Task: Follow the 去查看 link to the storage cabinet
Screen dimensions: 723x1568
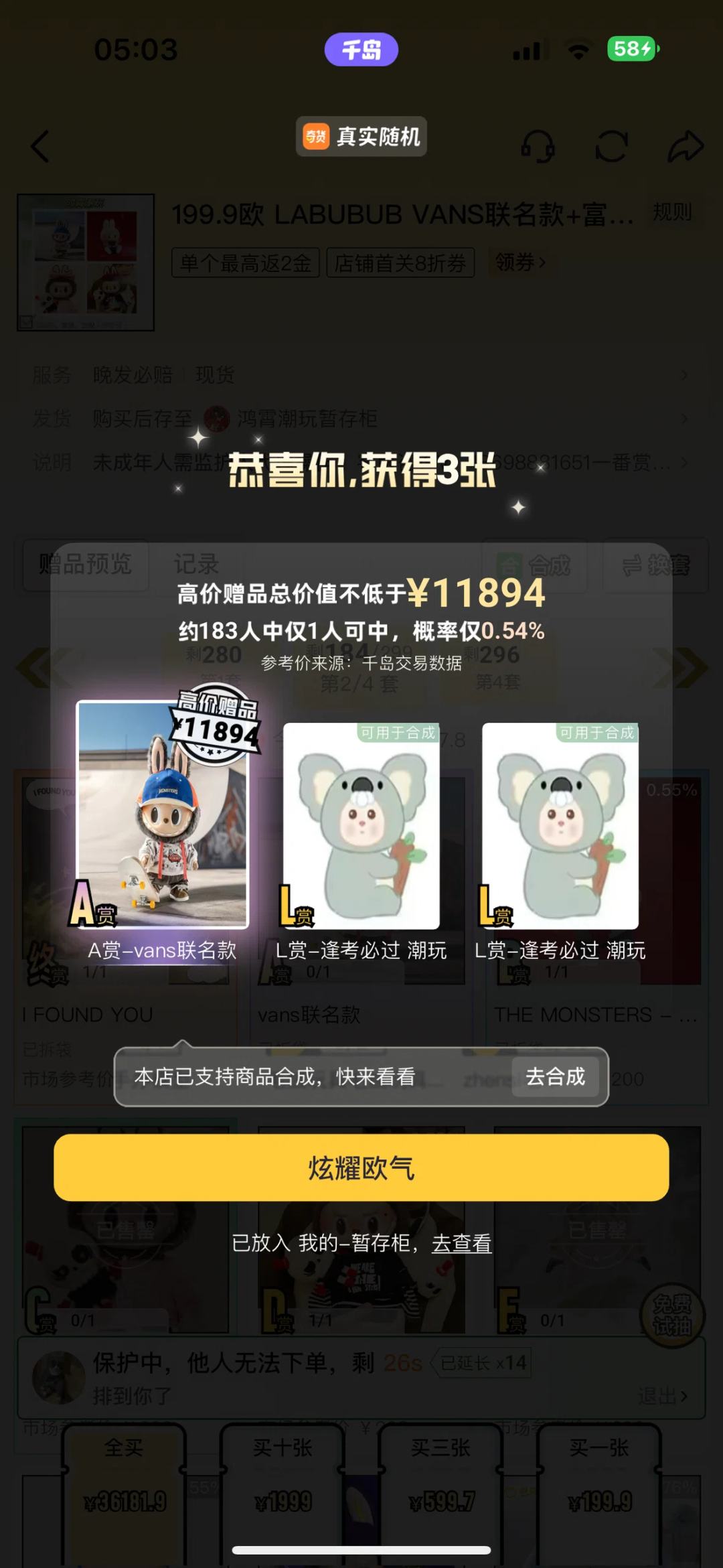Action: tap(461, 1243)
